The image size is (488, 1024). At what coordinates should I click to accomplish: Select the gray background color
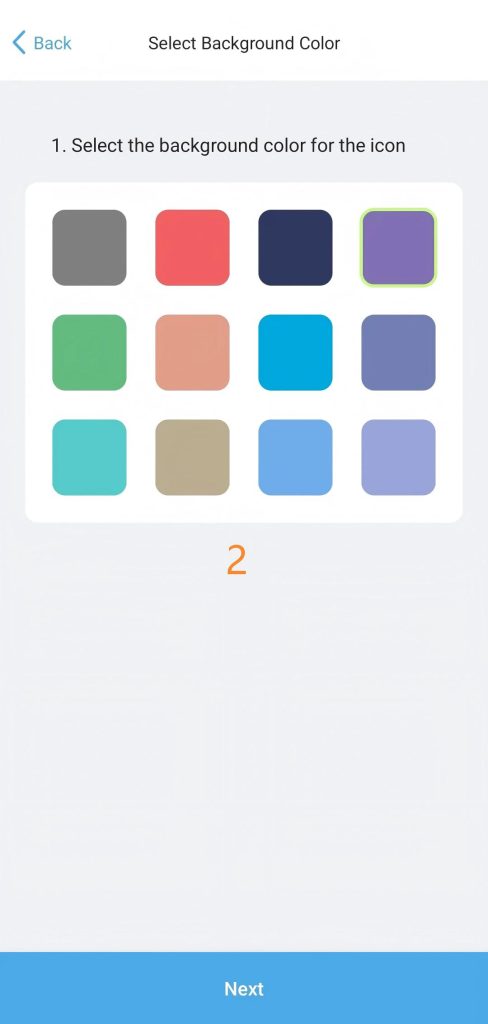[x=89, y=248]
